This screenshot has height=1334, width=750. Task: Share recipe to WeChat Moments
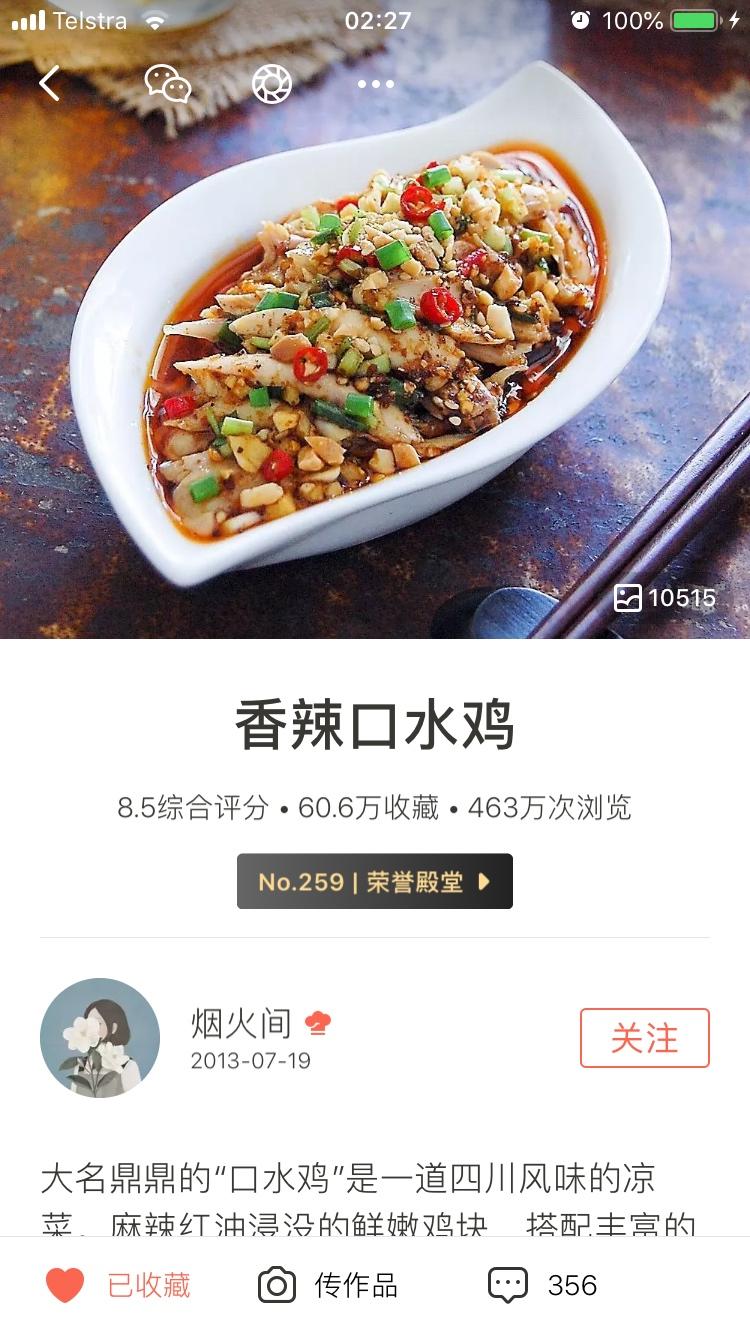coord(272,84)
